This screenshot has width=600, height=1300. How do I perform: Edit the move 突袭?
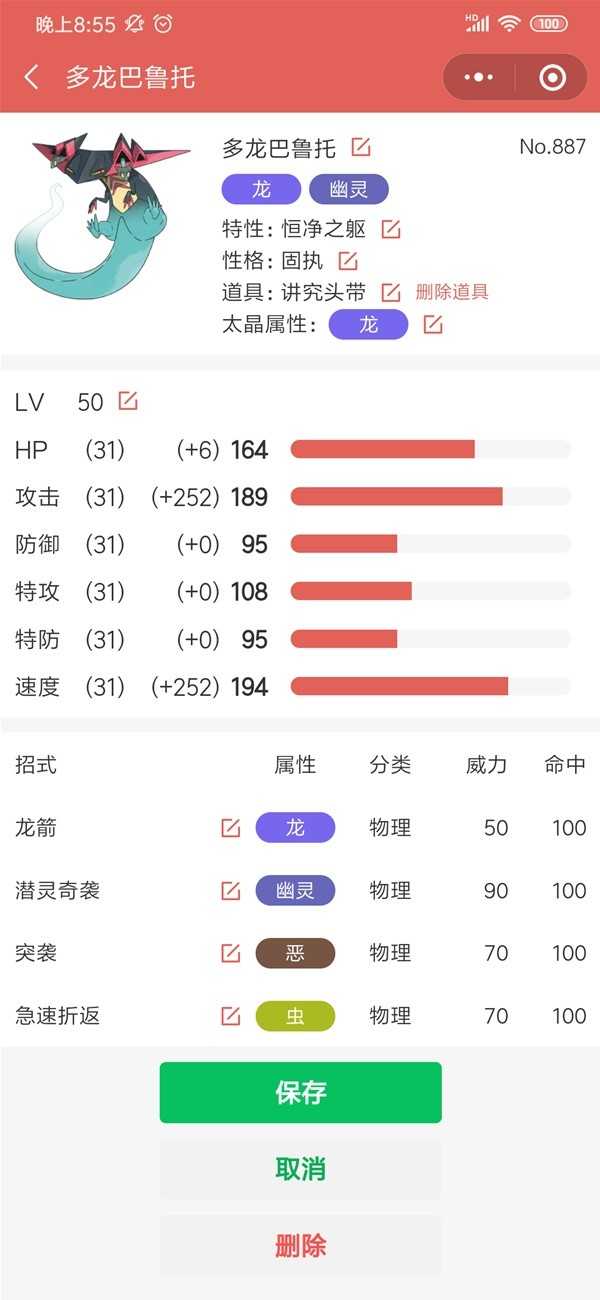click(231, 953)
